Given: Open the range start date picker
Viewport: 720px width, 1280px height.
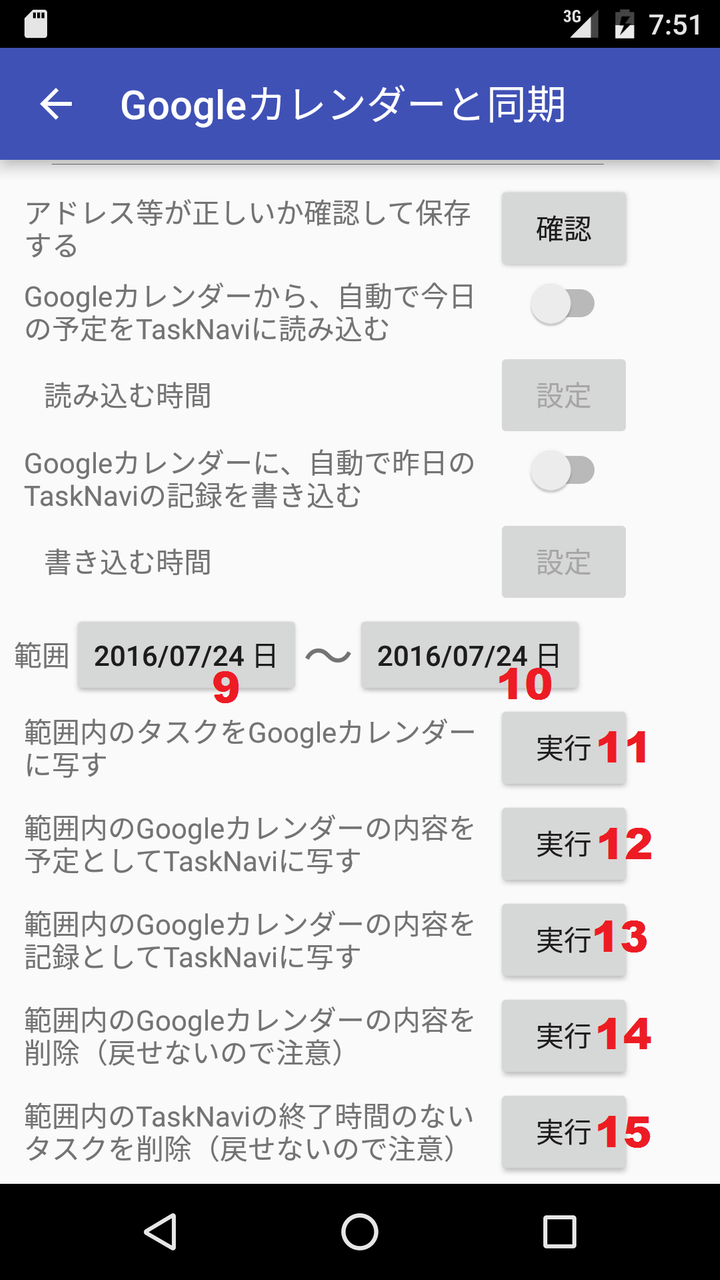Looking at the screenshot, I should 186,655.
